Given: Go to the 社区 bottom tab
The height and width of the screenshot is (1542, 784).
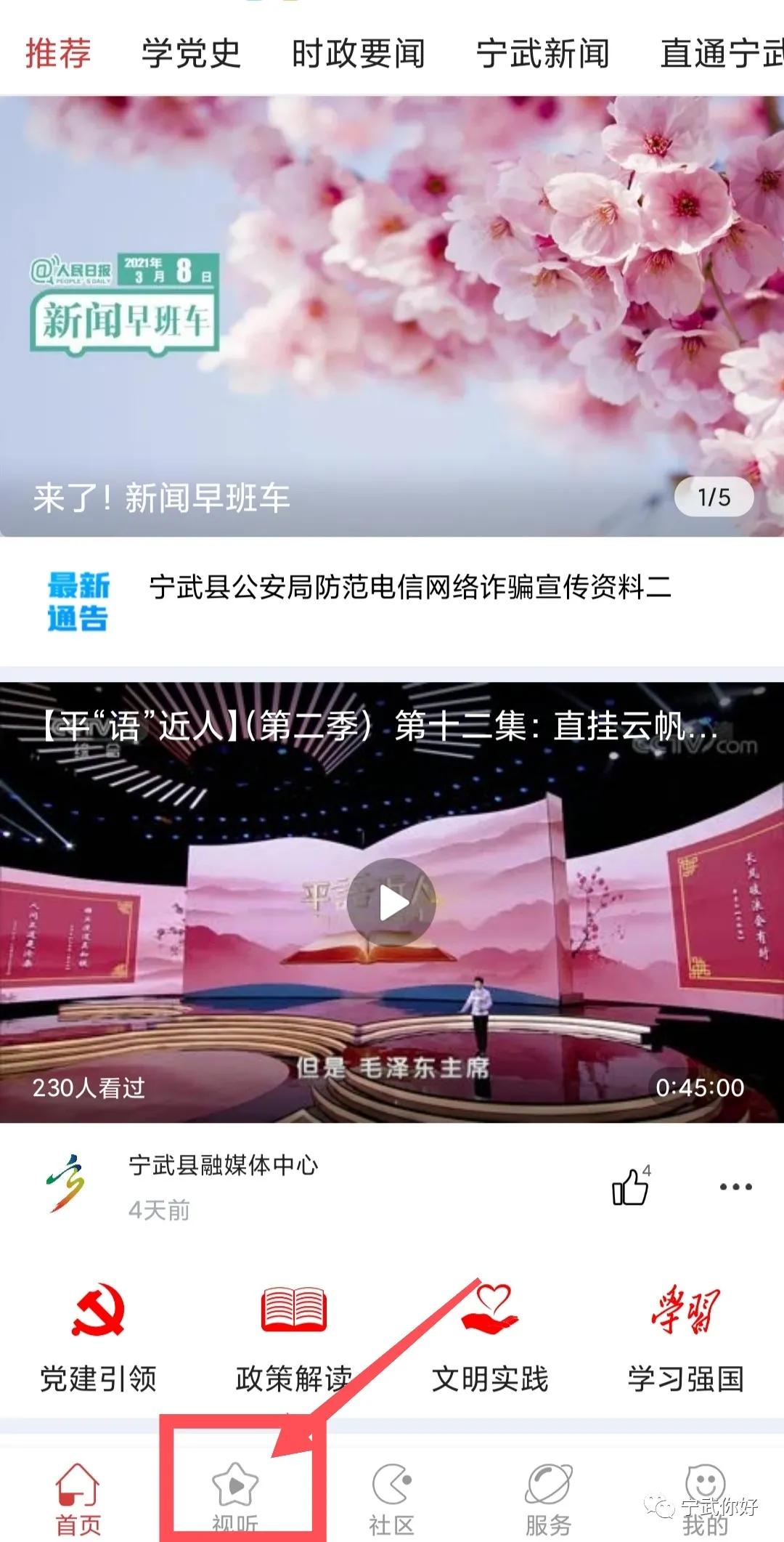Looking at the screenshot, I should 392,1498.
